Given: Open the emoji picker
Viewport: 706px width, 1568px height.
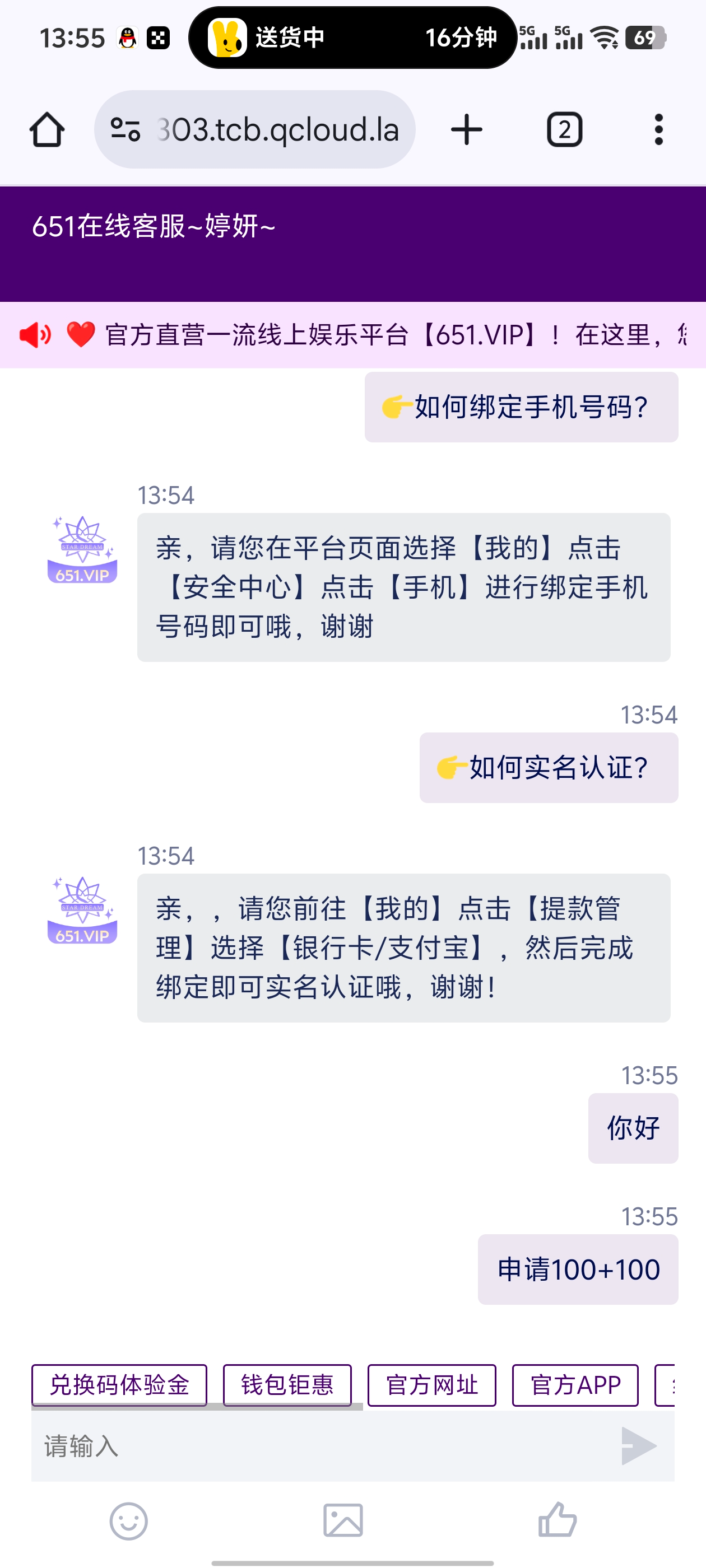Looking at the screenshot, I should point(128,1521).
